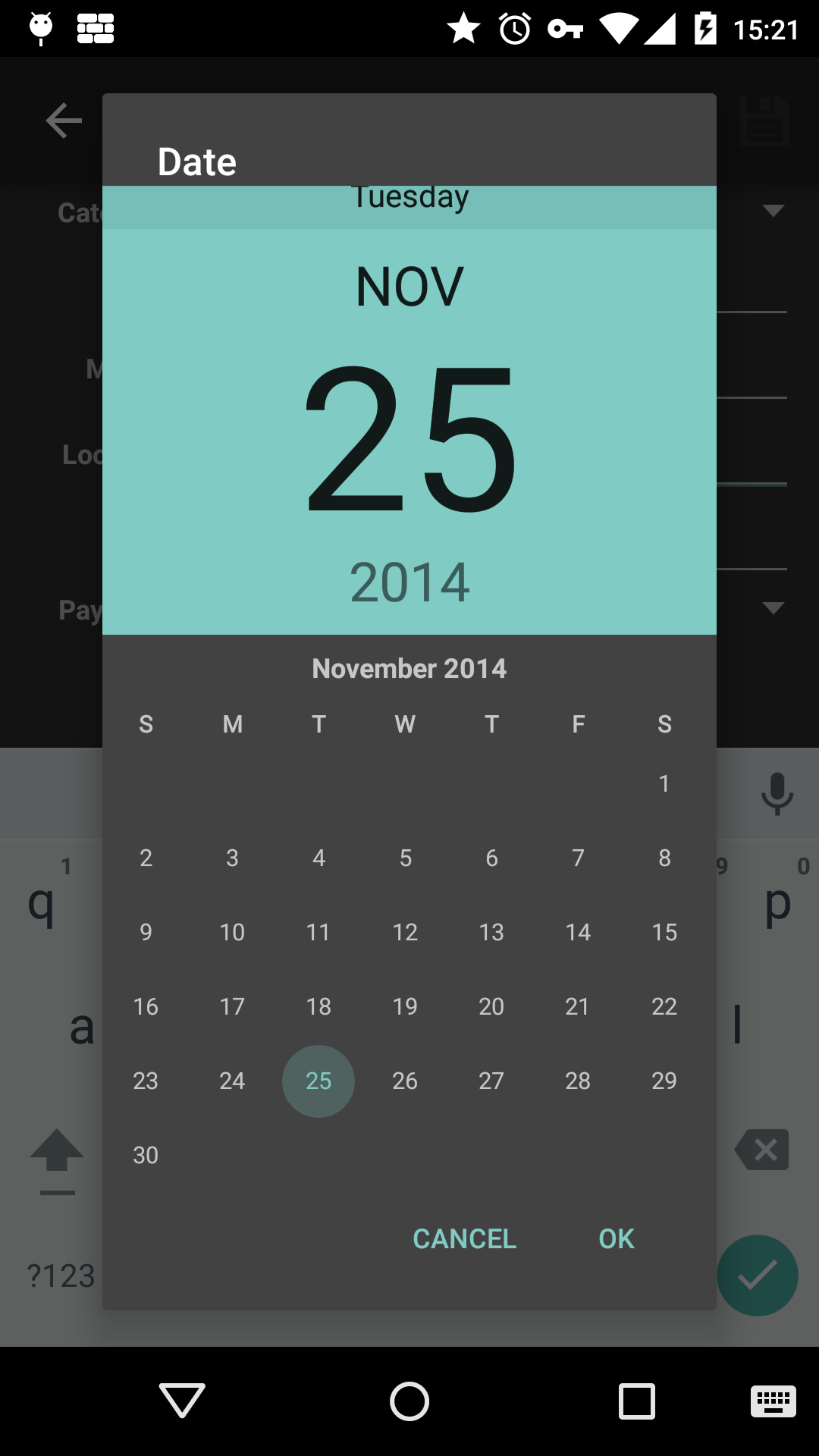819x1456 pixels.
Task: Tap the NOV month header
Action: [x=409, y=287]
